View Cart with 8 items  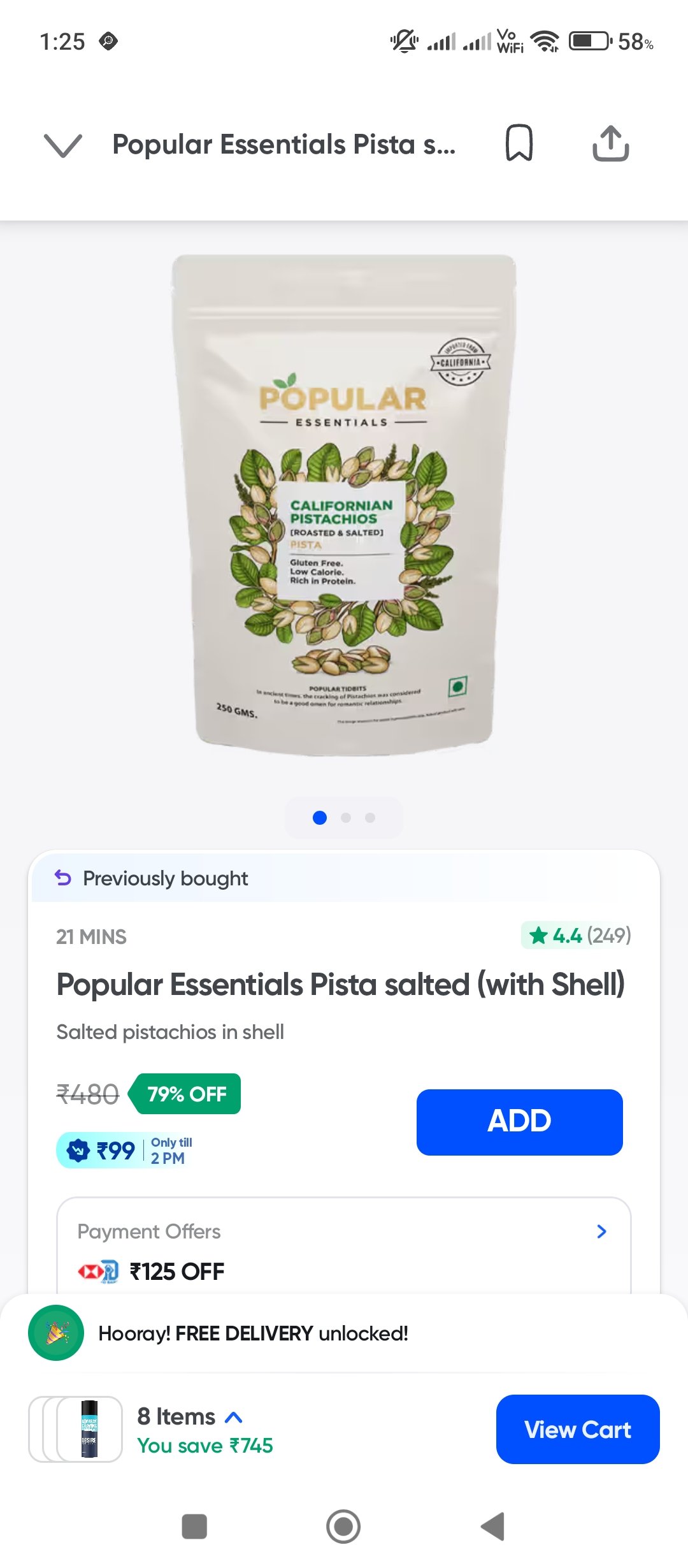577,1429
